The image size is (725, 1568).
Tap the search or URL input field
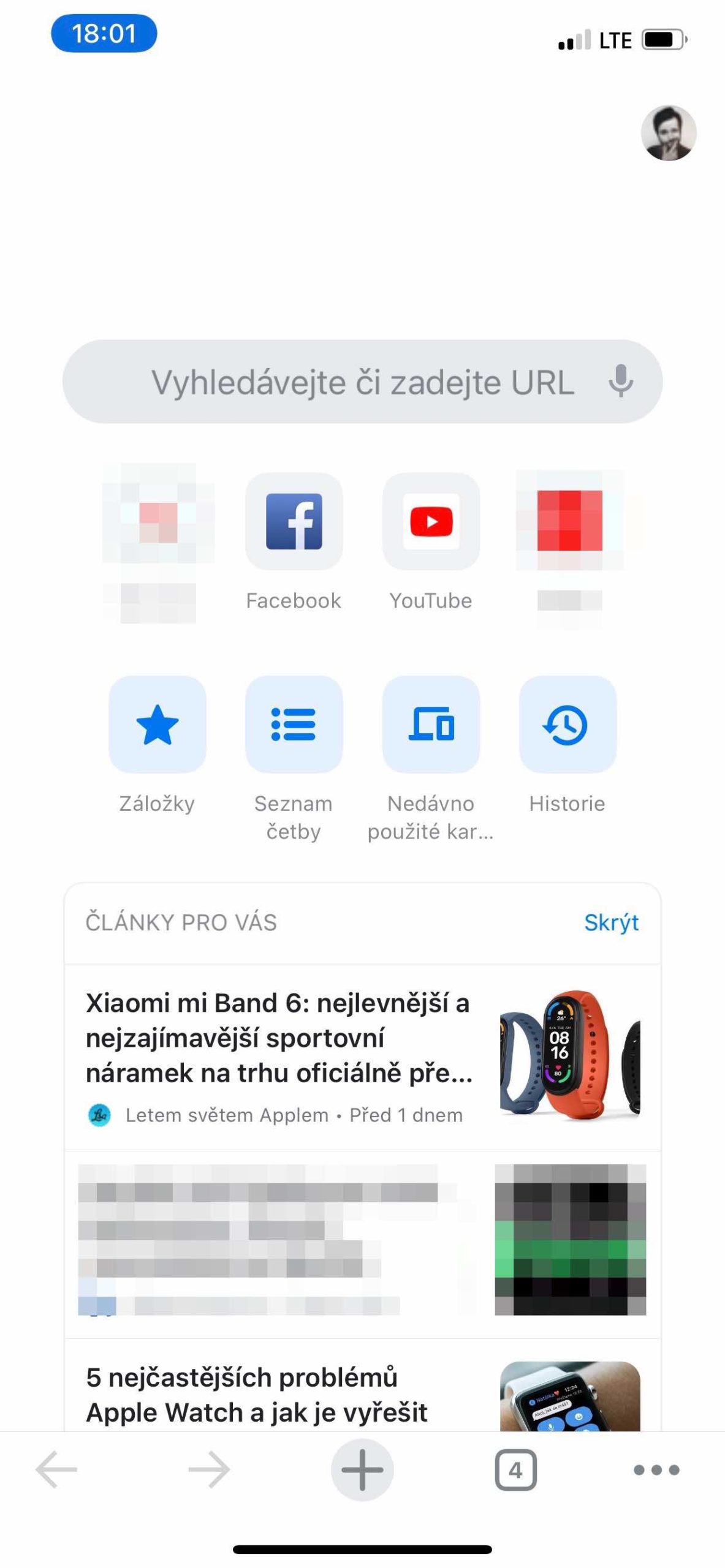pyautogui.click(x=343, y=383)
